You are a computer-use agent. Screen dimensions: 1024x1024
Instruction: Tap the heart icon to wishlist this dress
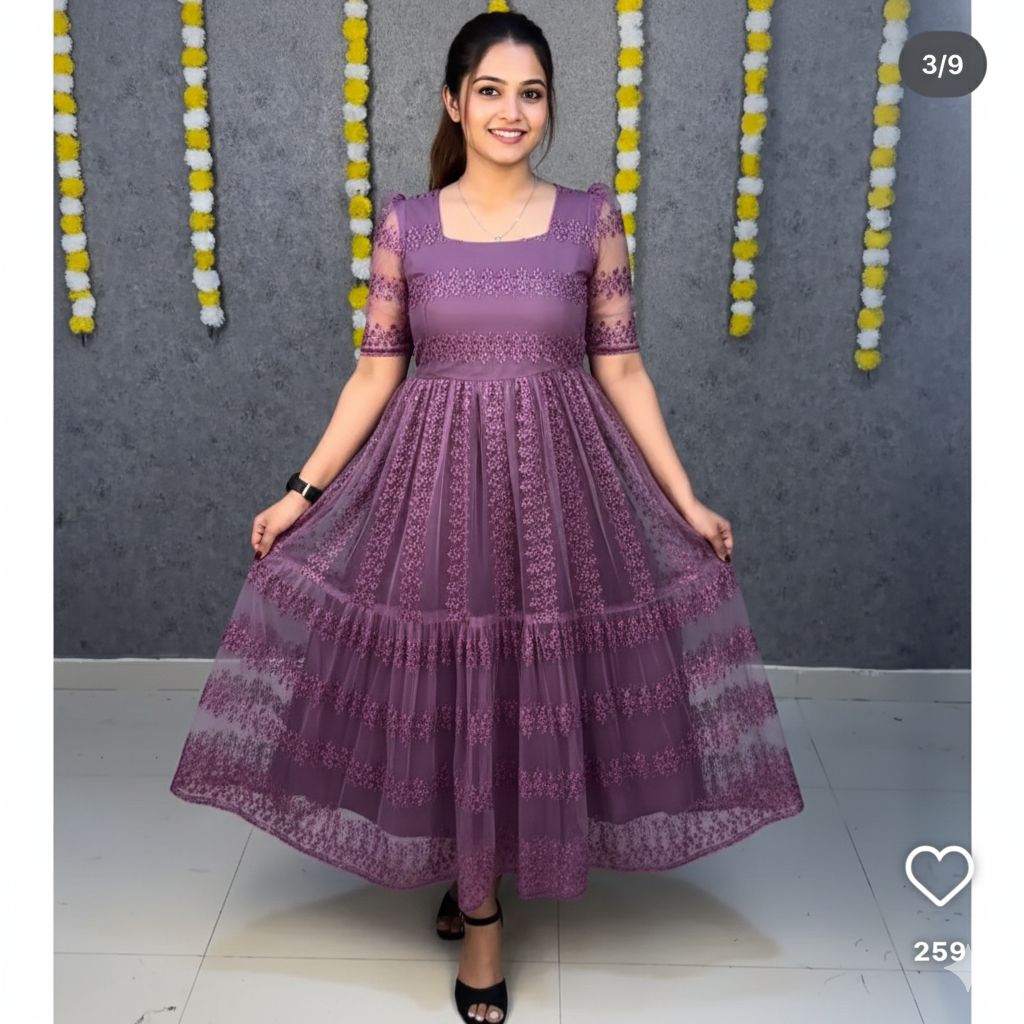(938, 876)
